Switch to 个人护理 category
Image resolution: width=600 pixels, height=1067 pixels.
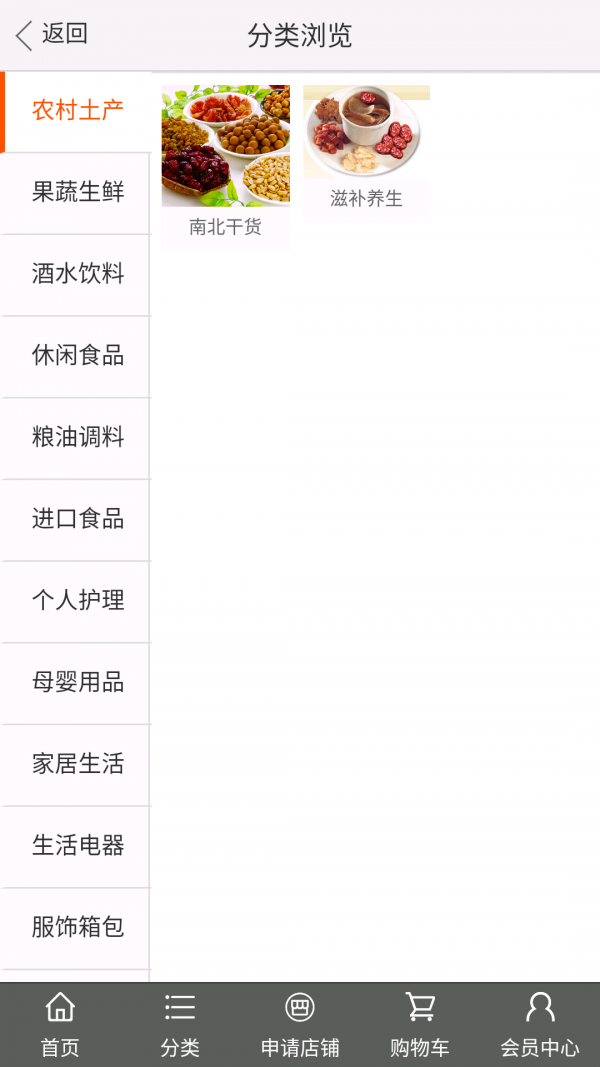pos(77,601)
